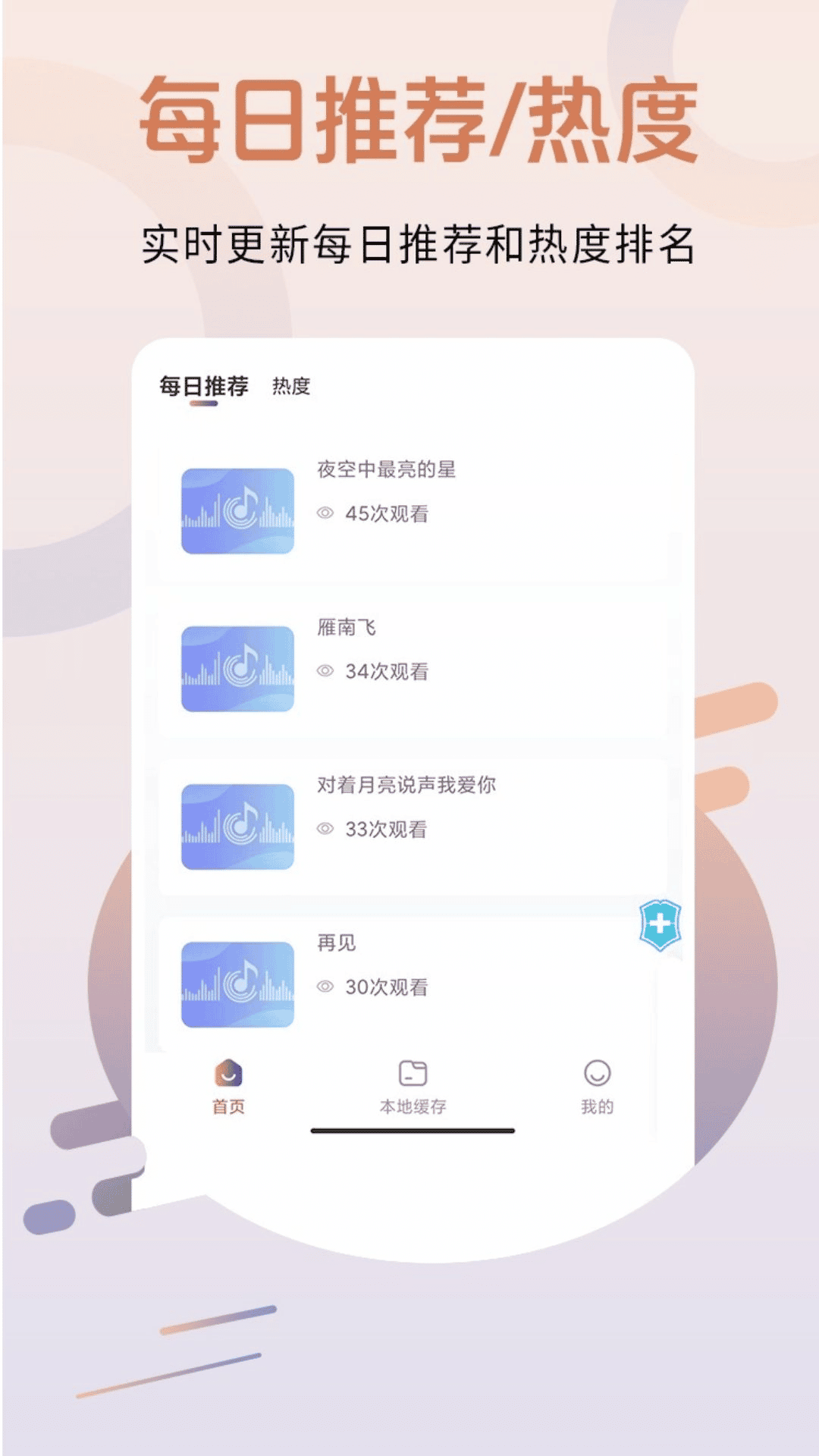Screen dimensions: 819x1456
Task: Tap the 首页 home icon in bottom navigation
Action: (x=227, y=1072)
